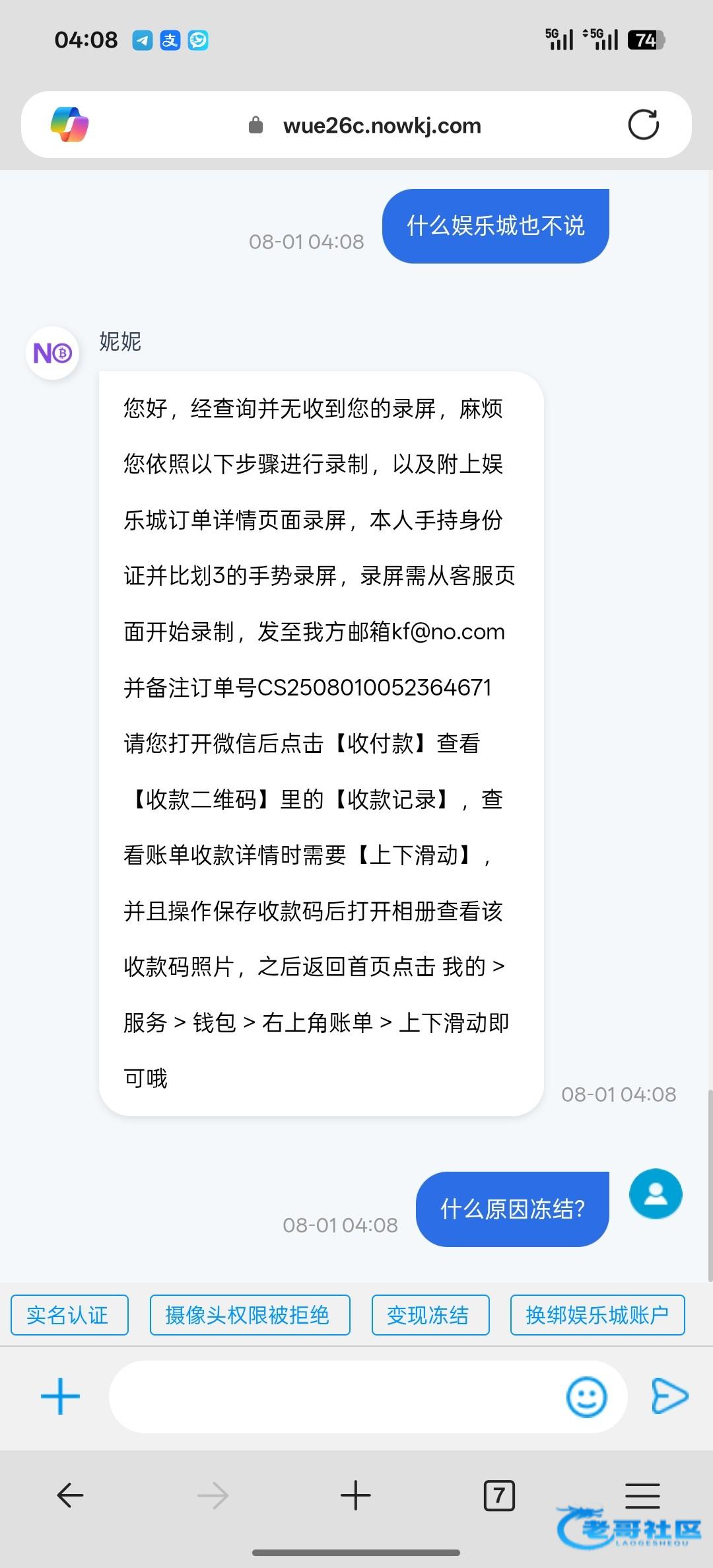Reload the page with the refresh icon
Screen dimensions: 713x1568
tap(643, 125)
